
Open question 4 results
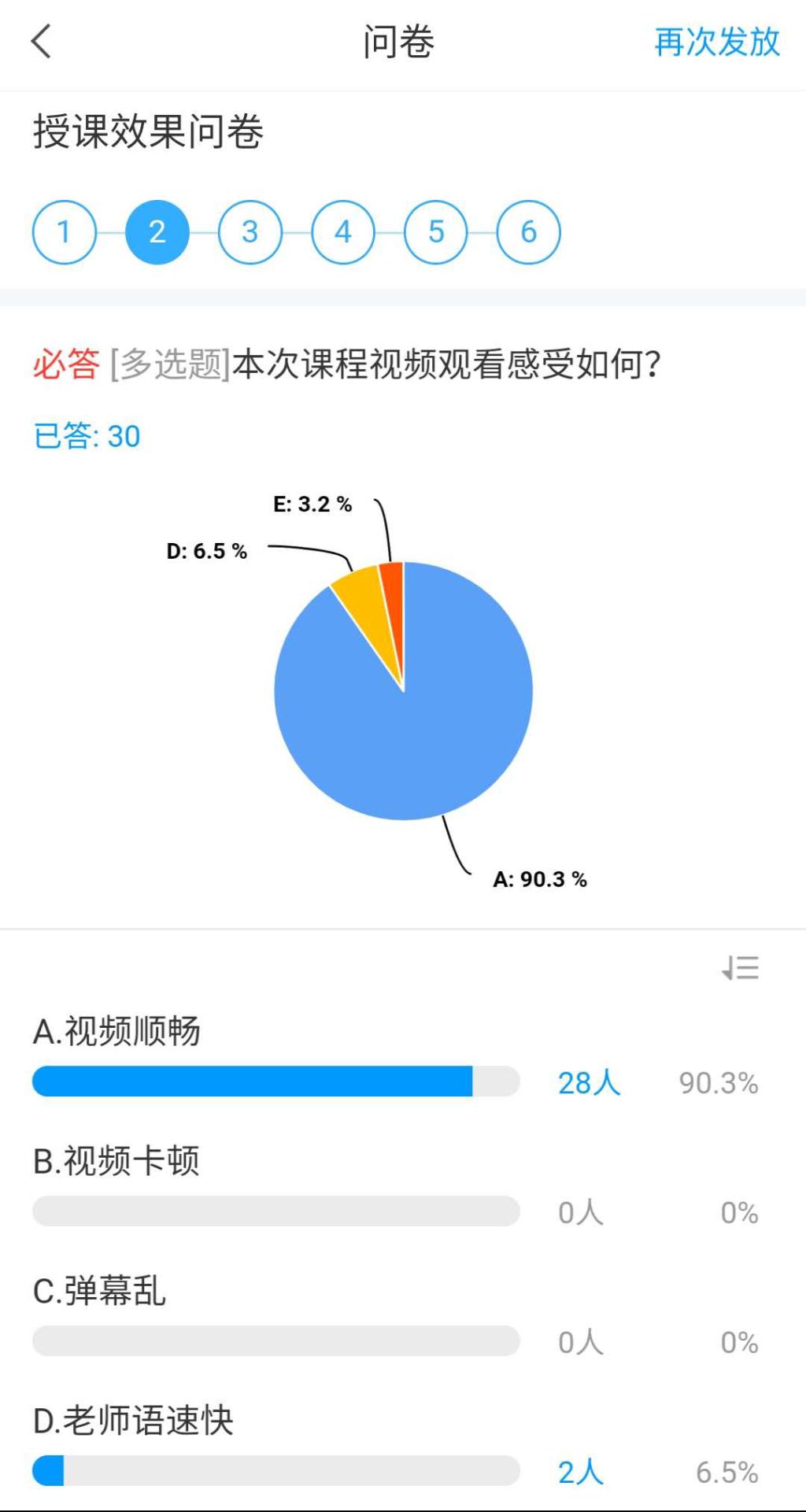343,232
